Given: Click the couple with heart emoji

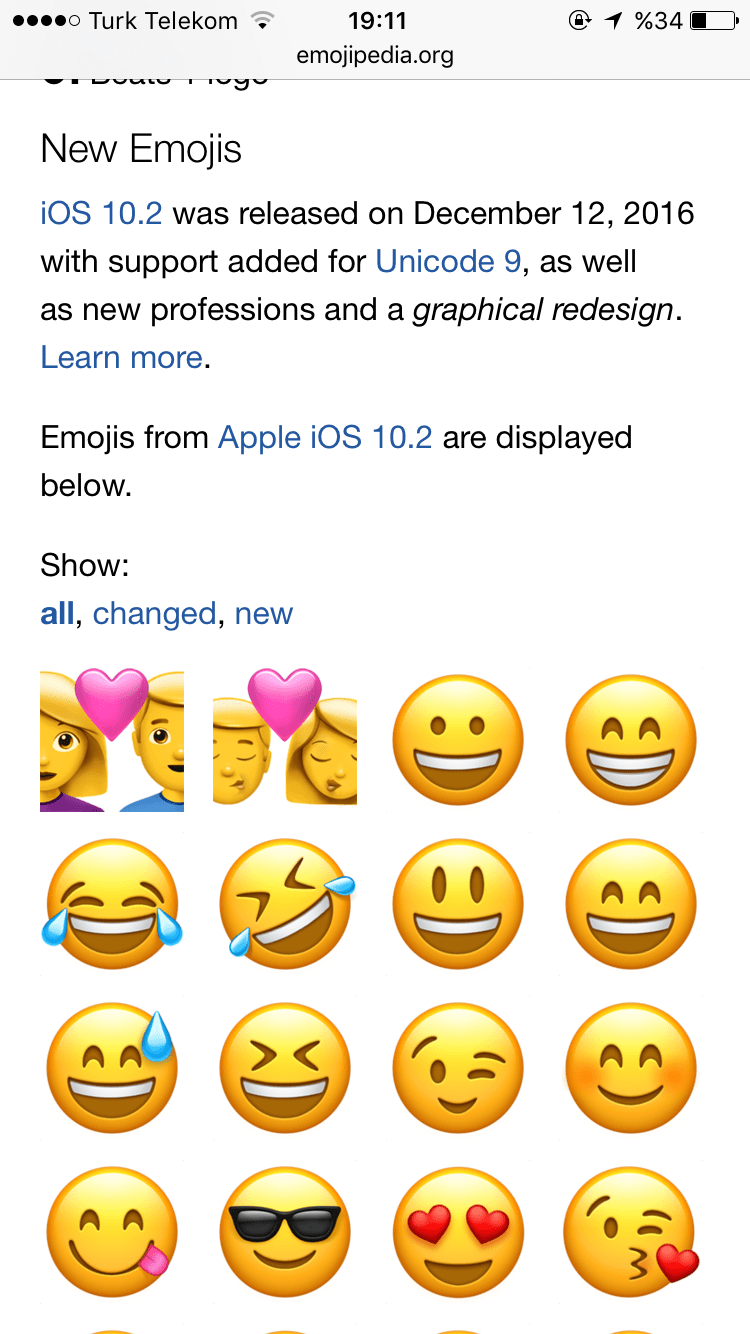Looking at the screenshot, I should click(x=112, y=740).
